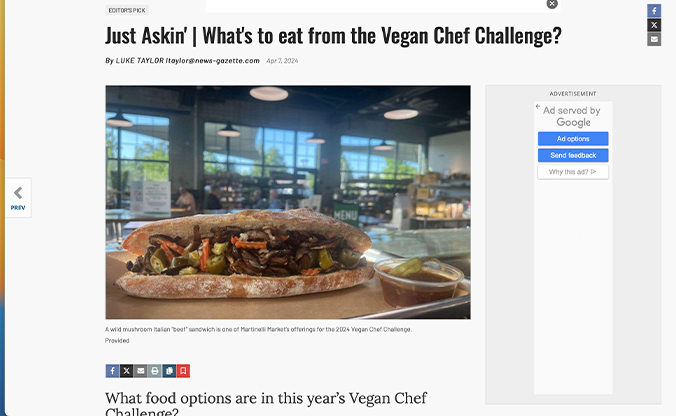The image size is (676, 416).
Task: Email author at ltaylor@news-gazette.com
Action: (x=212, y=61)
